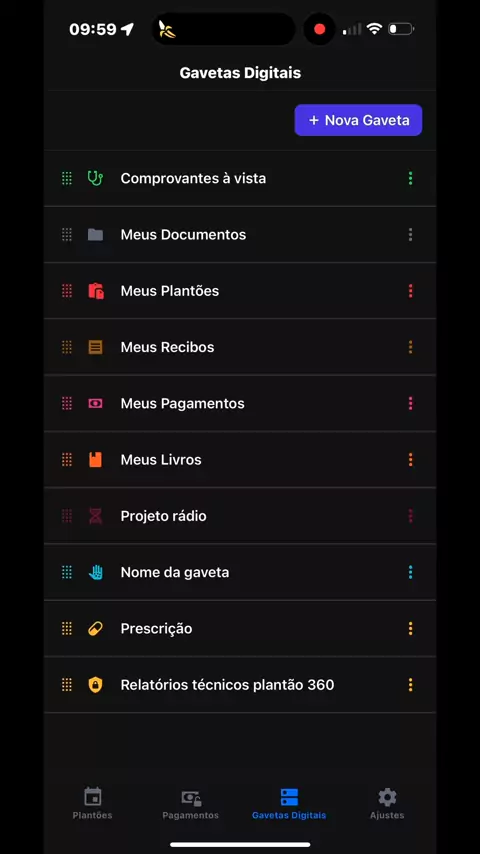Viewport: 480px width, 854px height.
Task: Show more options for Meus Livros
Action: tap(410, 460)
